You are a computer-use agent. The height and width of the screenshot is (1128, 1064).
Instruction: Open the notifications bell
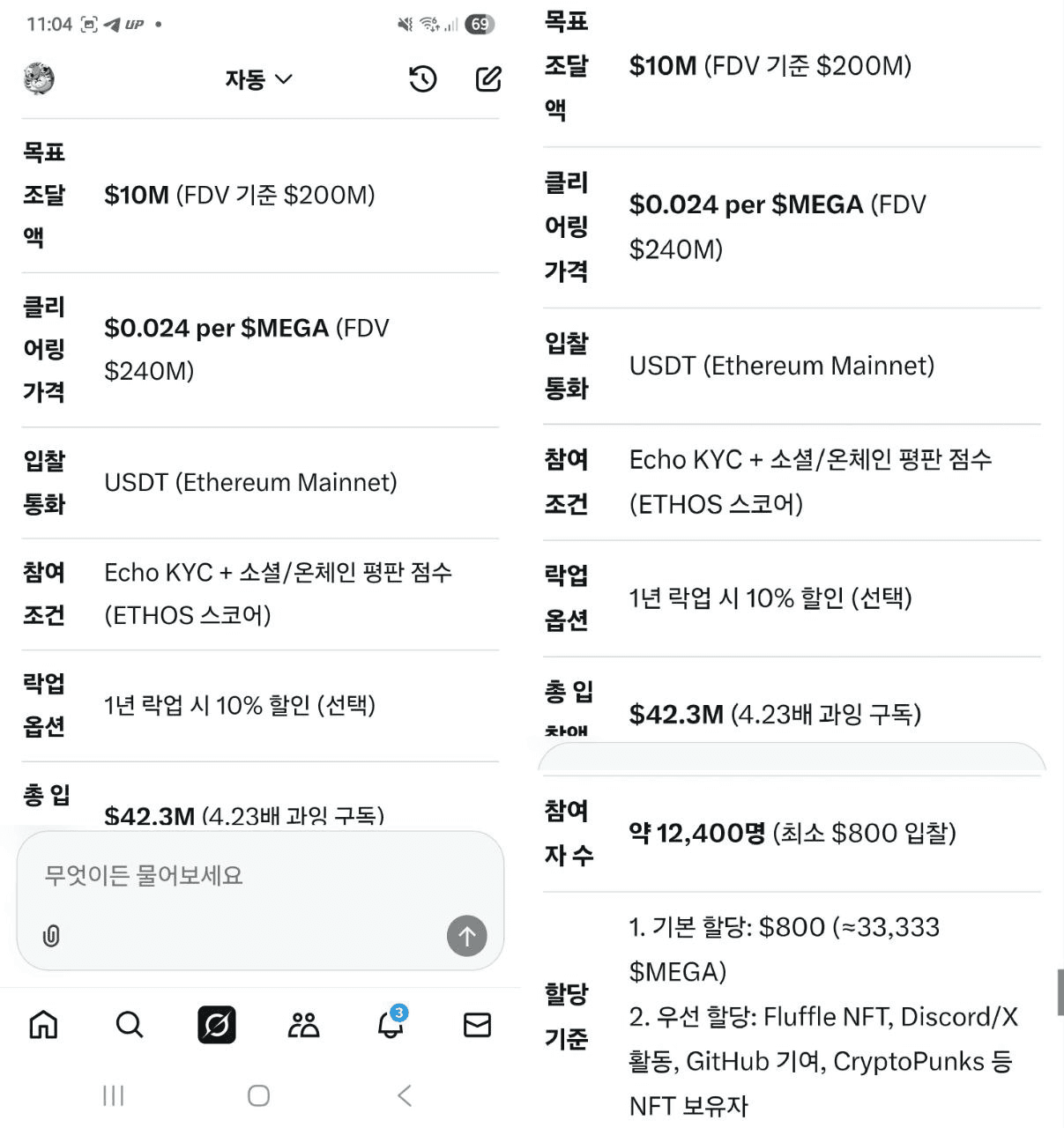pyautogui.click(x=391, y=1025)
